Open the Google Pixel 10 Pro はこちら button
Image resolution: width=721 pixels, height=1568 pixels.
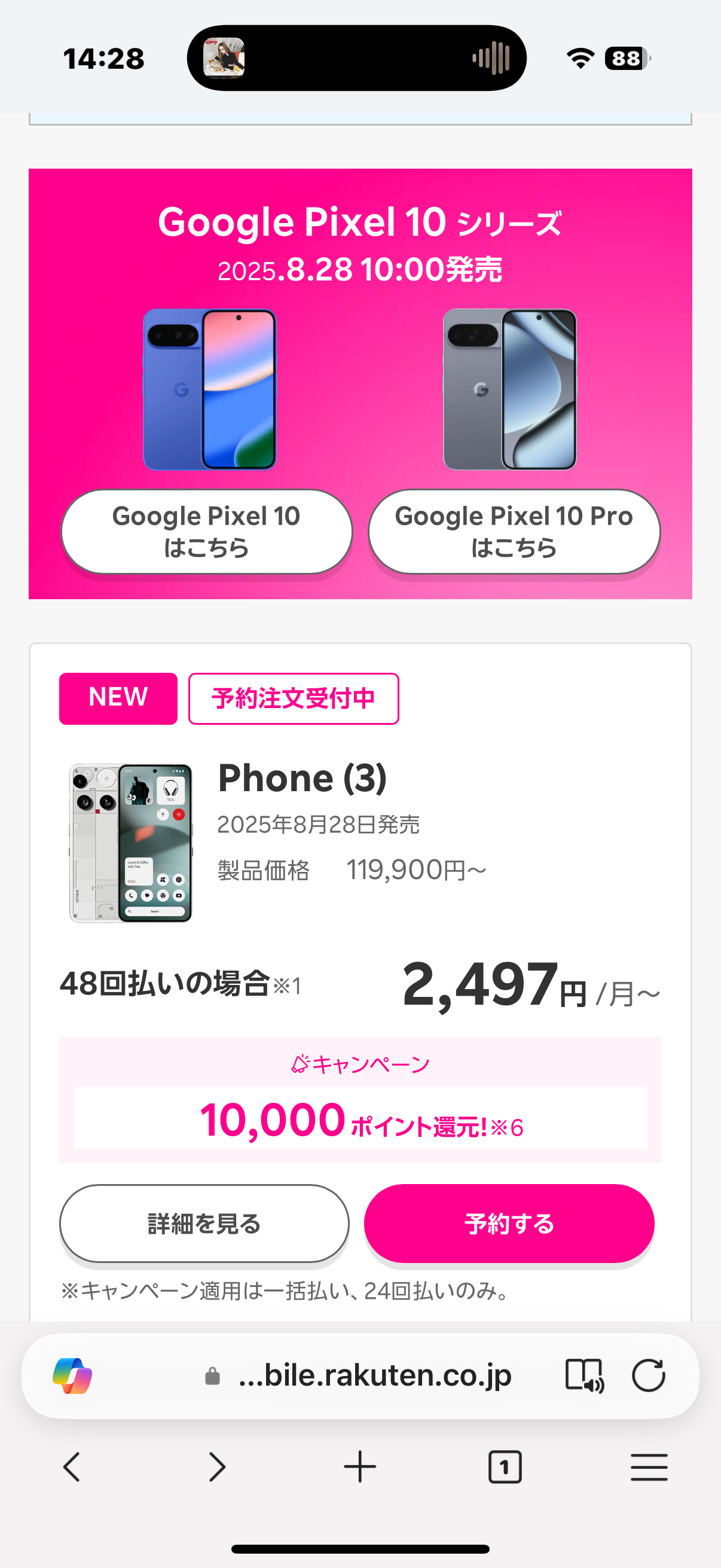[x=514, y=532]
